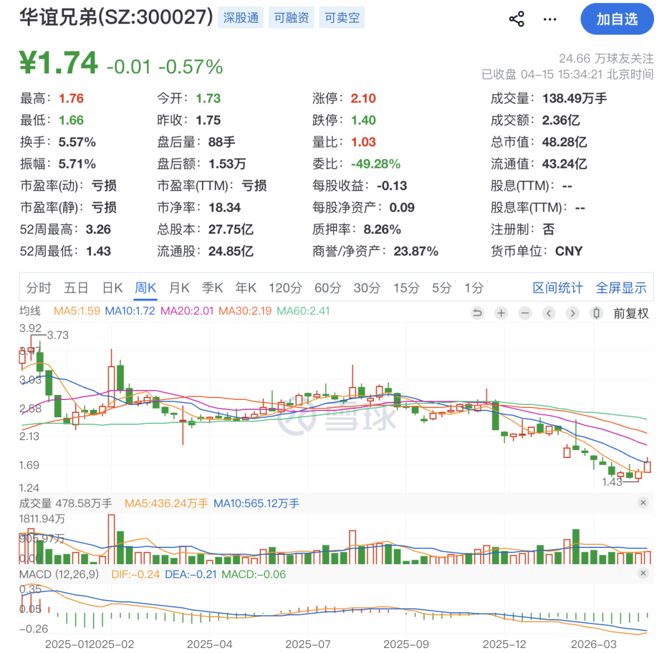Open the 季K chart tab
This screenshot has height=653, width=667.
coord(213,288)
